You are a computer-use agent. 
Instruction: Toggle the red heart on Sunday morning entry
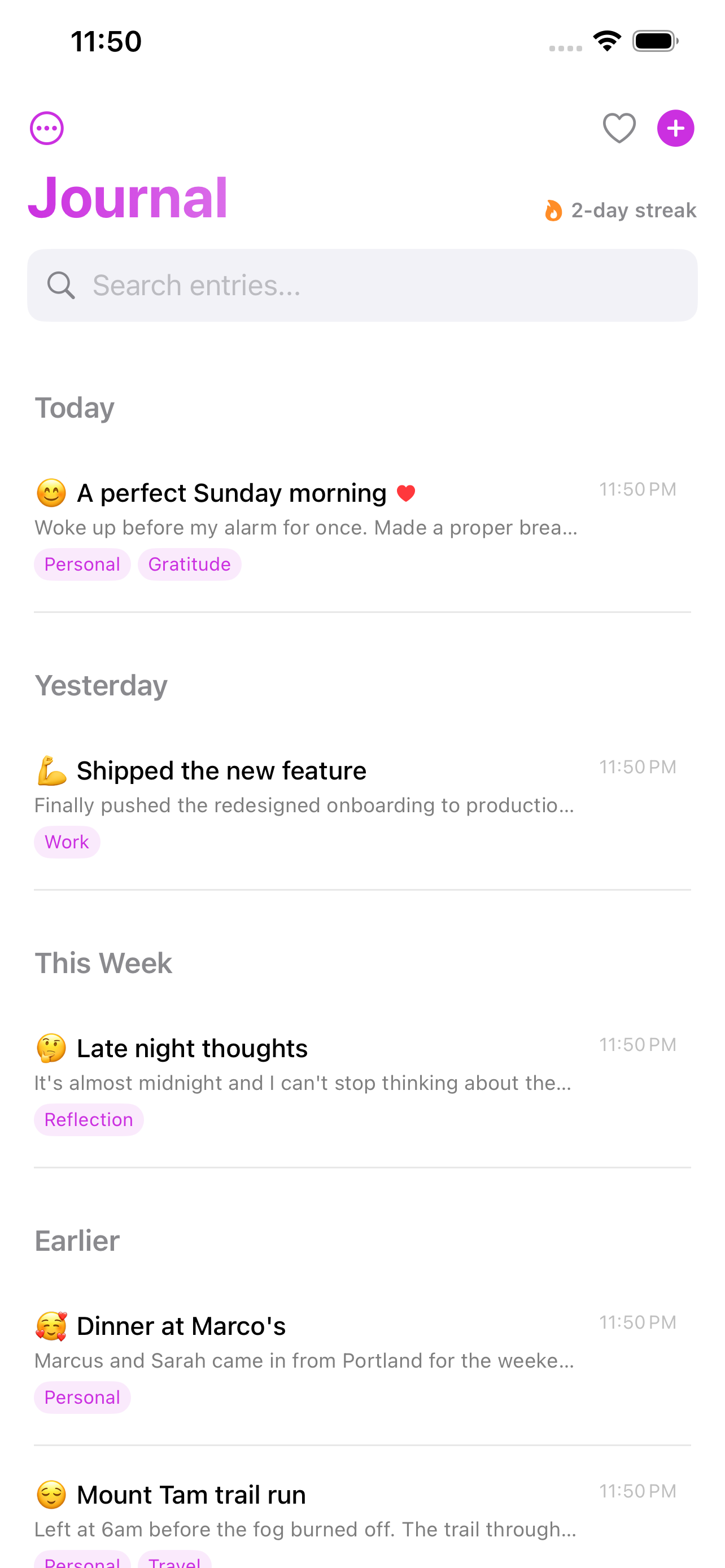tap(406, 492)
